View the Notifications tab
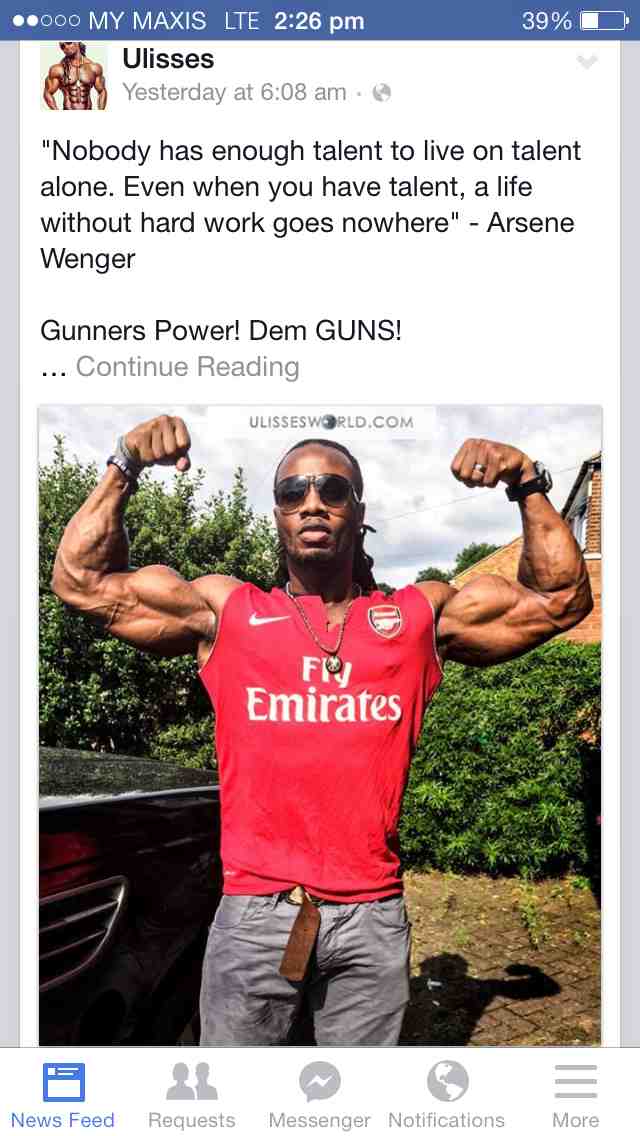The image size is (640, 1136). pyautogui.click(x=446, y=1095)
